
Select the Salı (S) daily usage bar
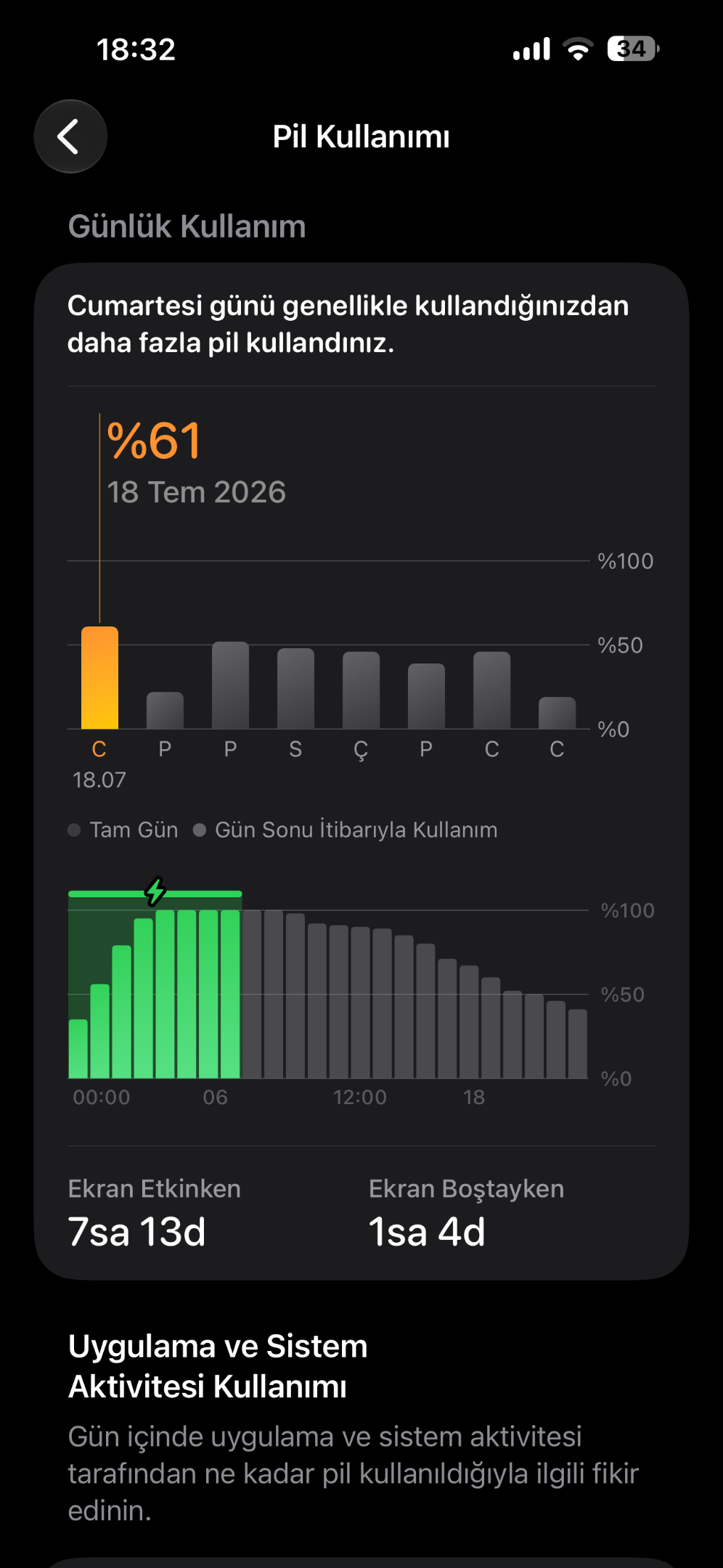(x=295, y=688)
